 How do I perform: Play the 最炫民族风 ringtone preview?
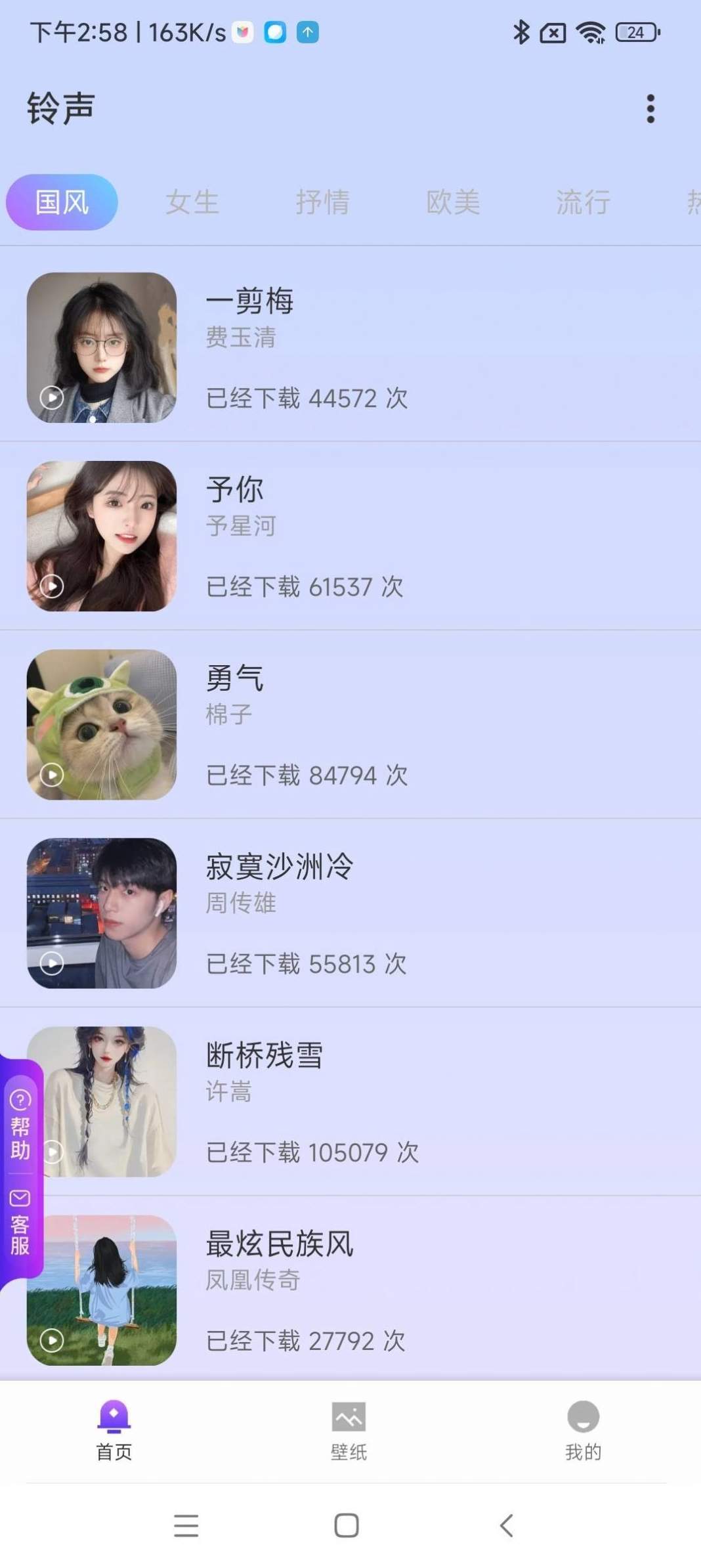[52, 1340]
